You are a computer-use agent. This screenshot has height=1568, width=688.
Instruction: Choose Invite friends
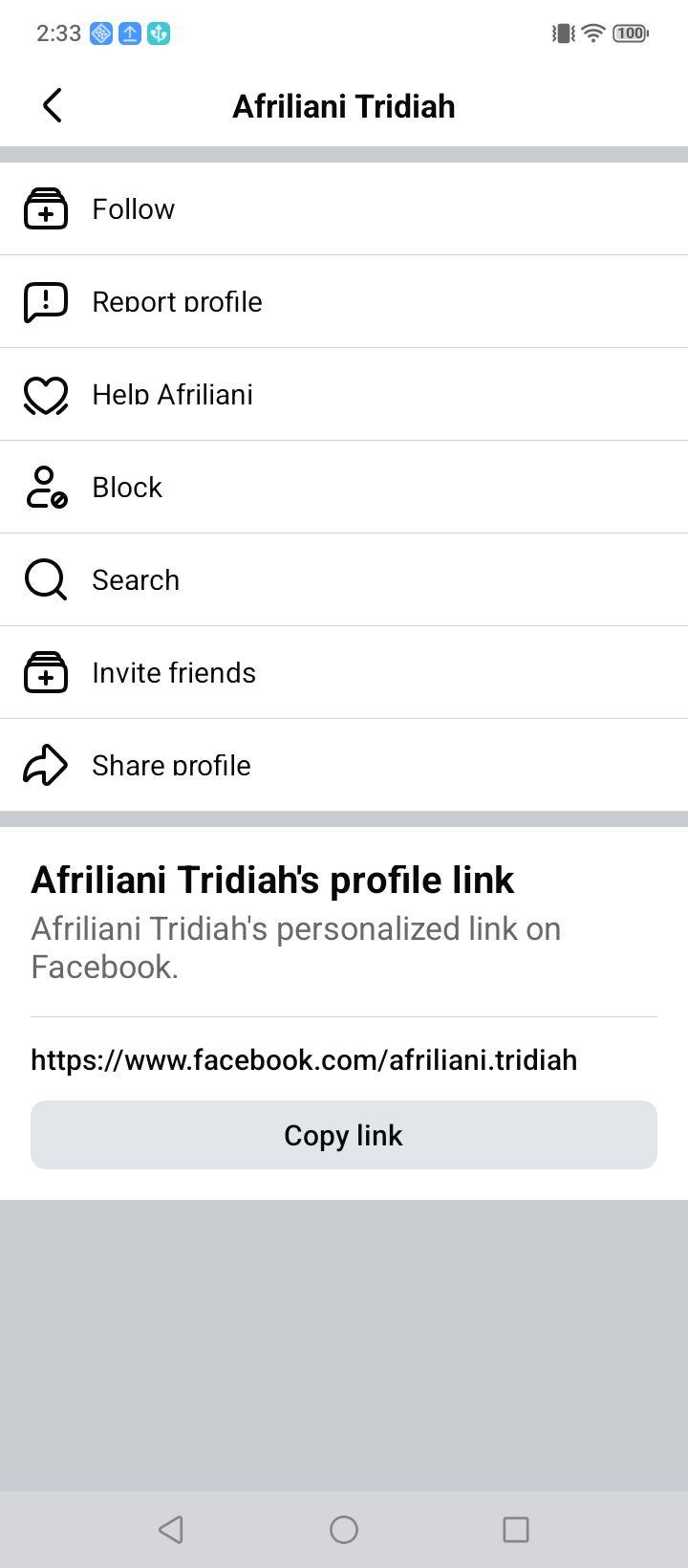(344, 672)
